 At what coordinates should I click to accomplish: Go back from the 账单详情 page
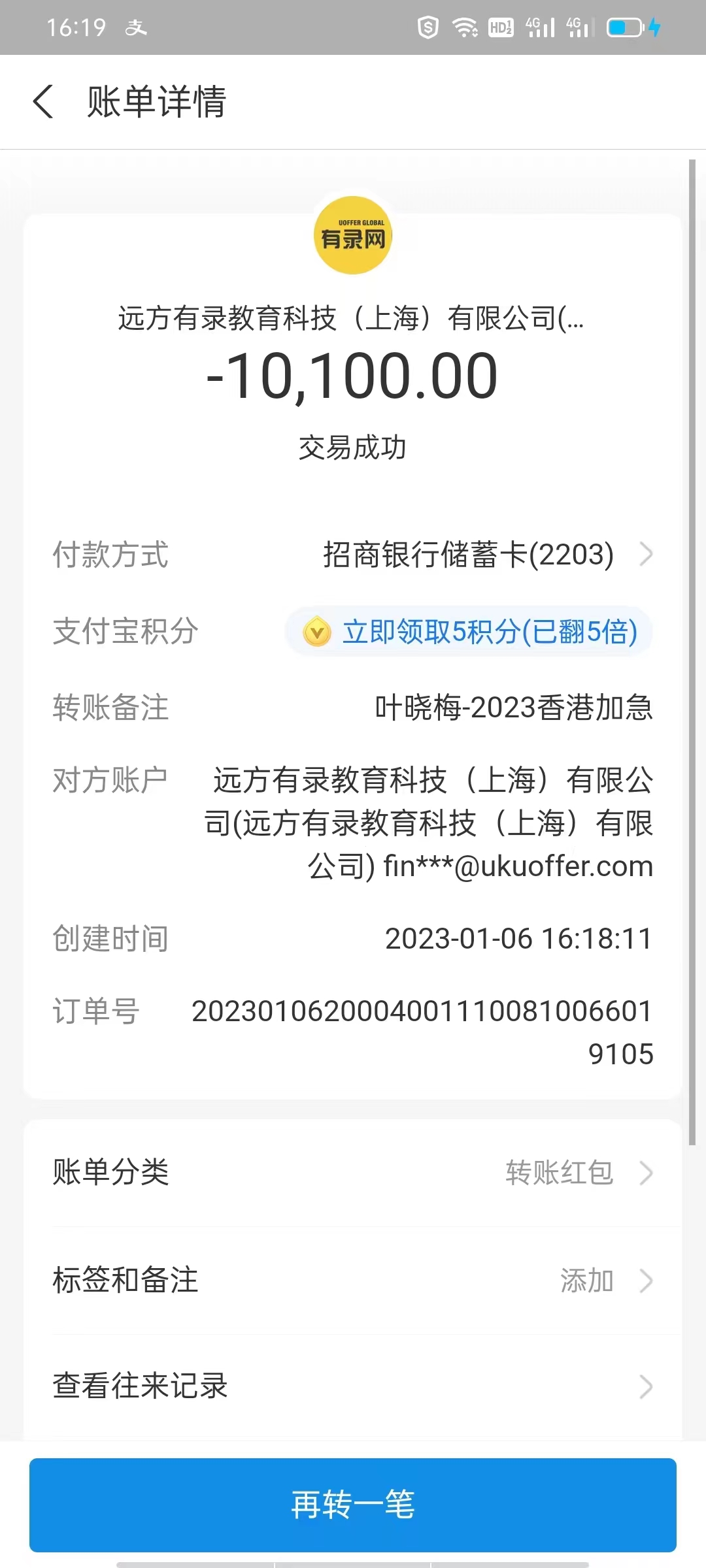click(43, 103)
